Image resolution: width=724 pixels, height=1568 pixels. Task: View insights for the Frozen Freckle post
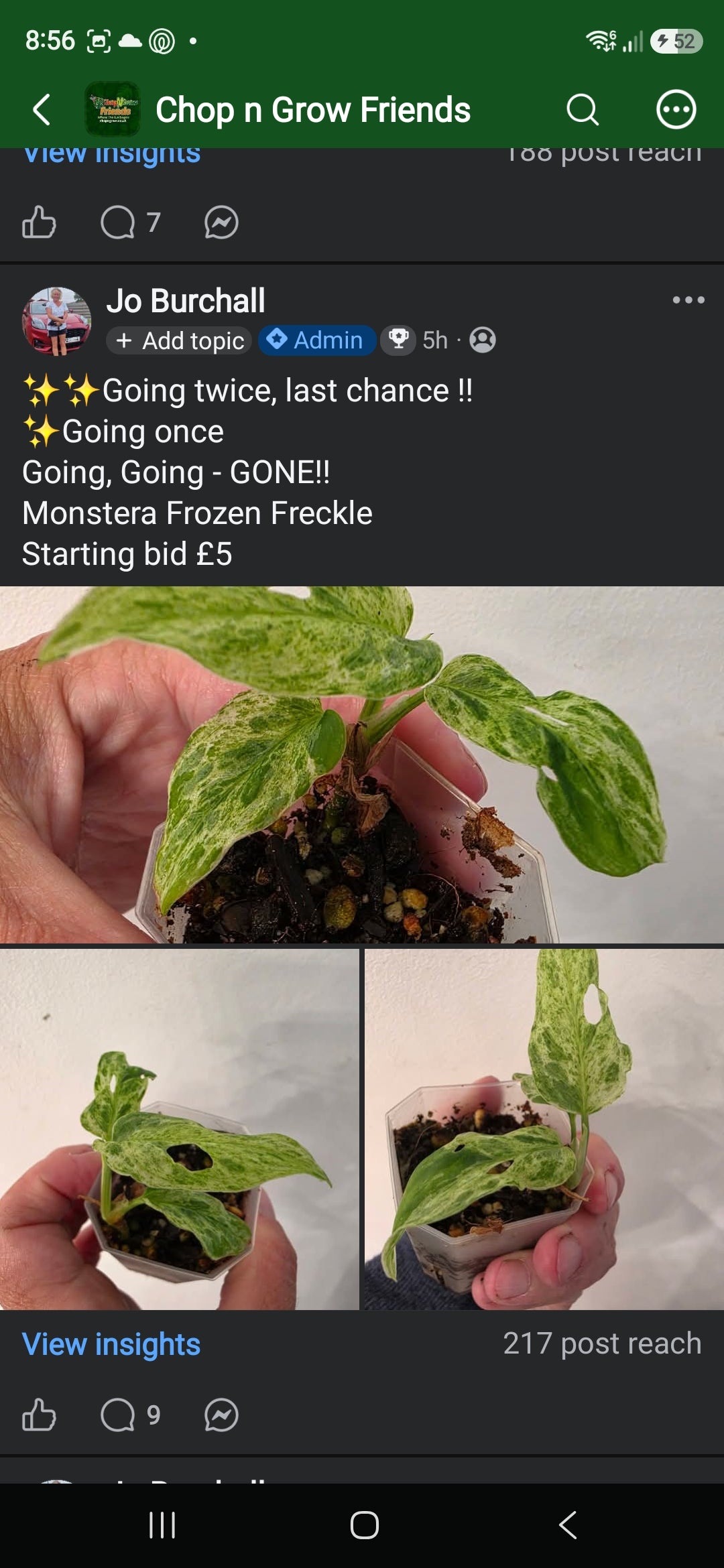(111, 1344)
